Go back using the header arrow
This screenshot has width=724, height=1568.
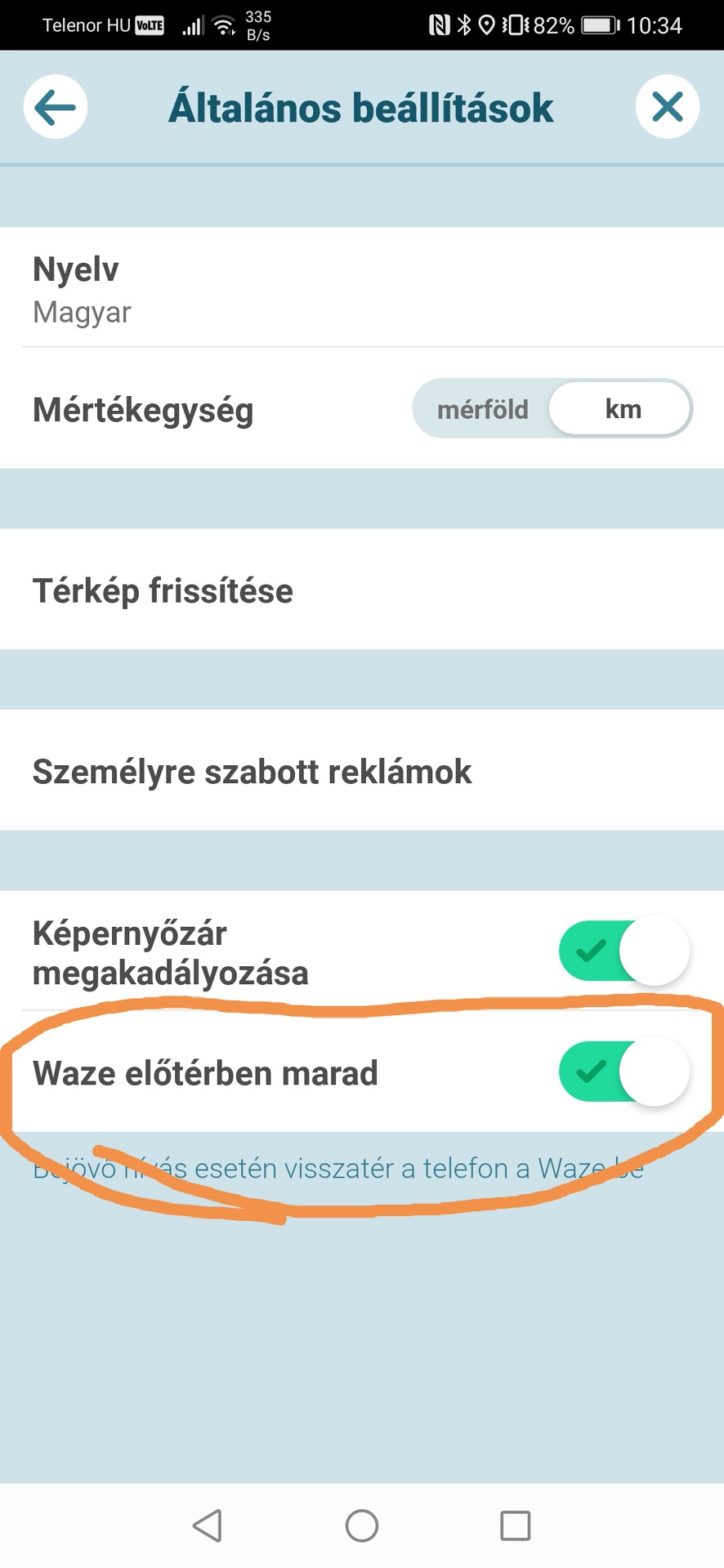point(56,107)
